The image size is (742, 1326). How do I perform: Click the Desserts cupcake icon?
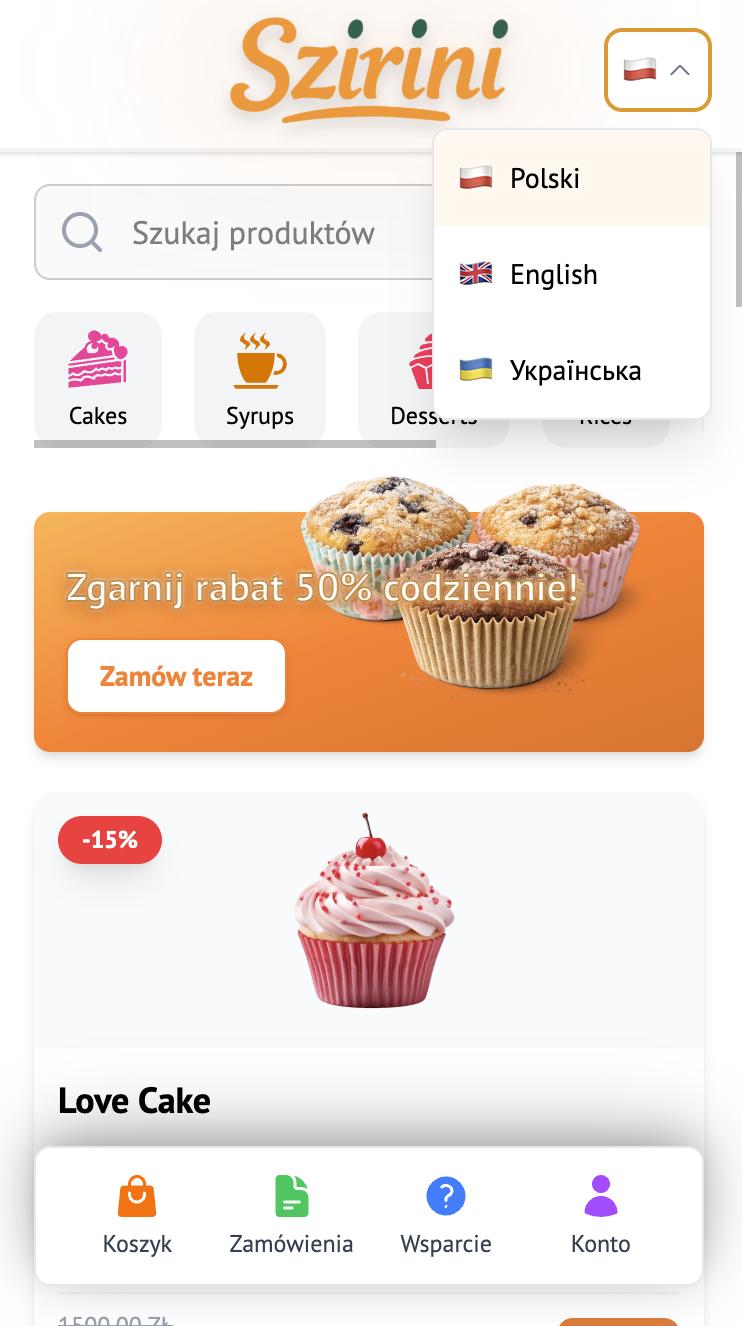pyautogui.click(x=433, y=360)
